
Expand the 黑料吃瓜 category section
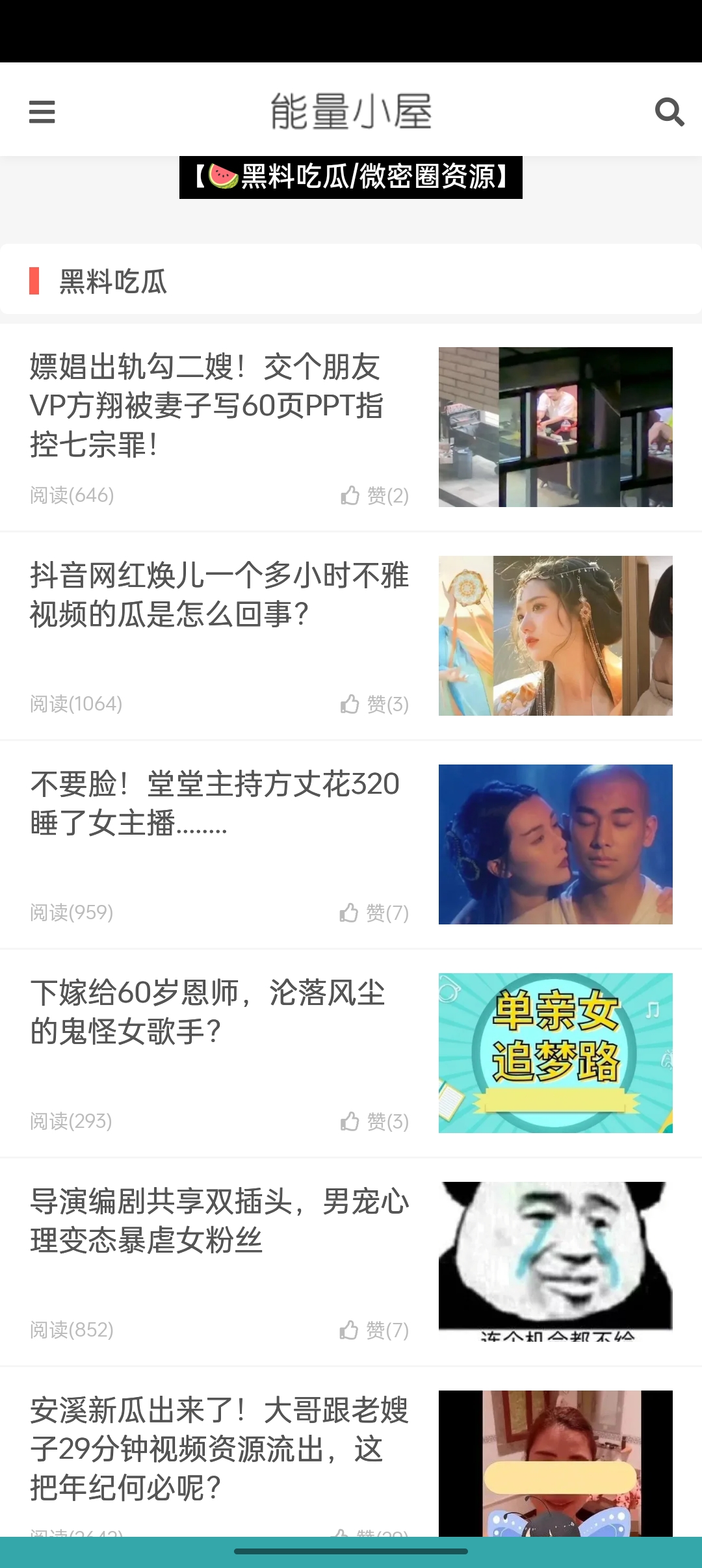tap(114, 282)
